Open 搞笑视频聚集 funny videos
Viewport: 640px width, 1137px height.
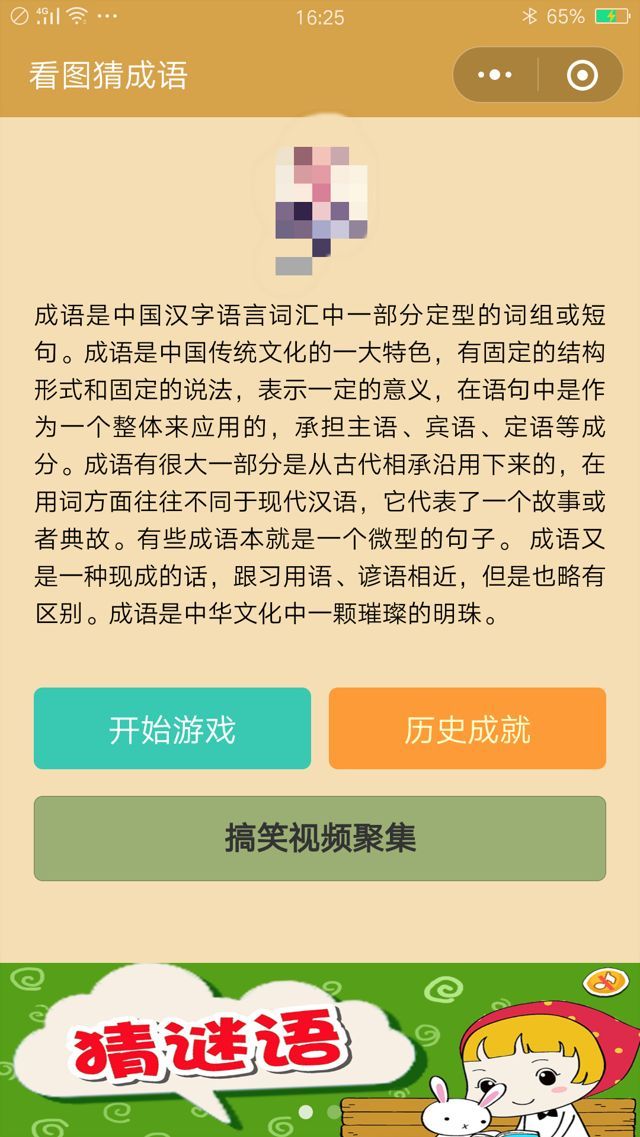point(320,838)
